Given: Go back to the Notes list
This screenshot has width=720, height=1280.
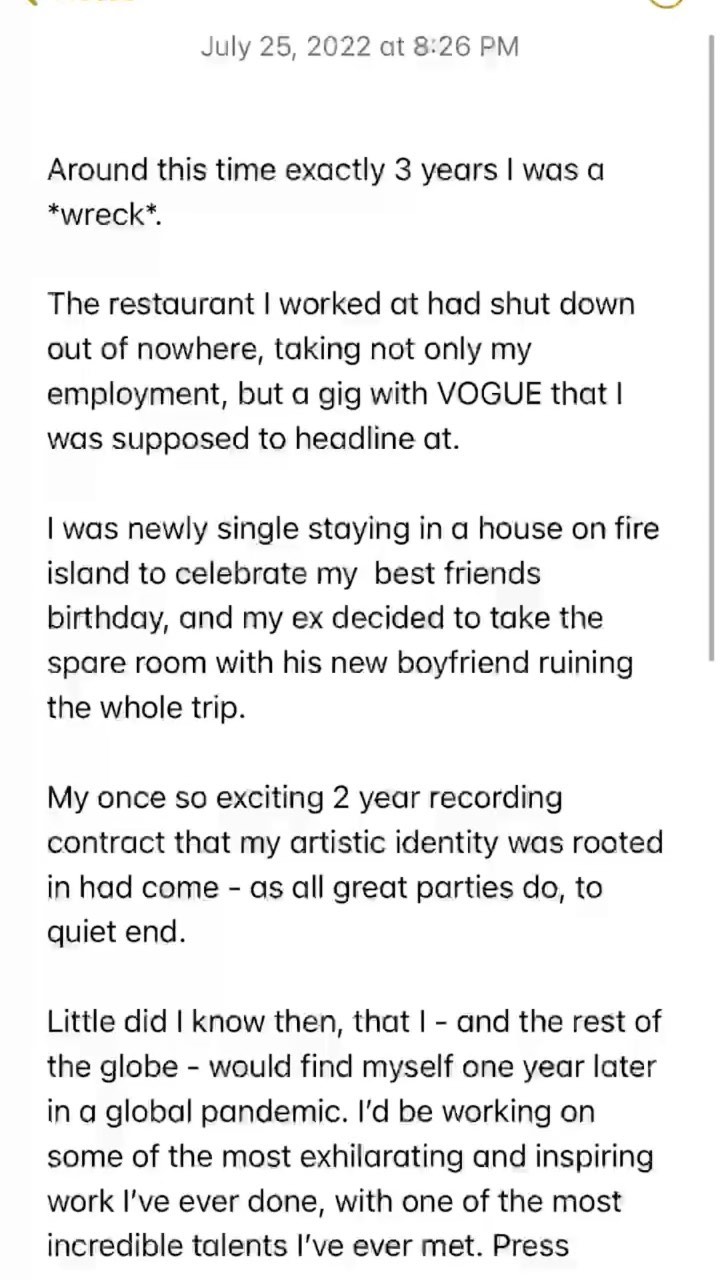Looking at the screenshot, I should [70, 3].
